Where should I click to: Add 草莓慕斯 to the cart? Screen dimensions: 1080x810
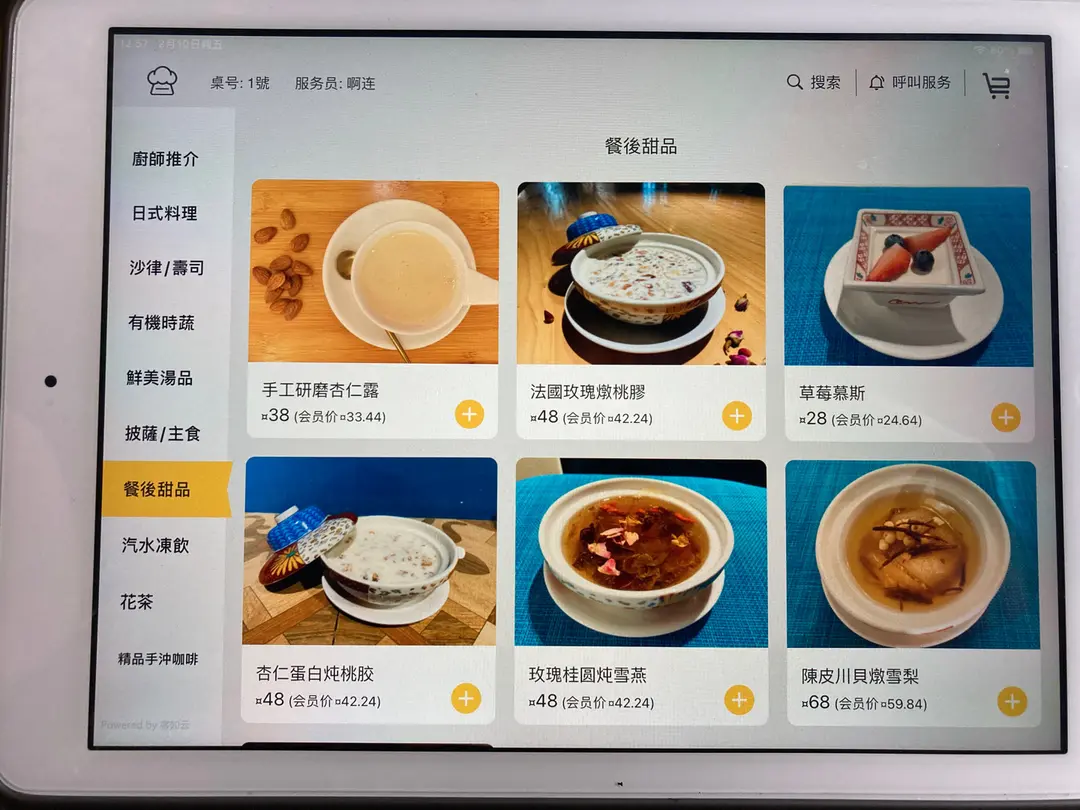(x=1005, y=417)
